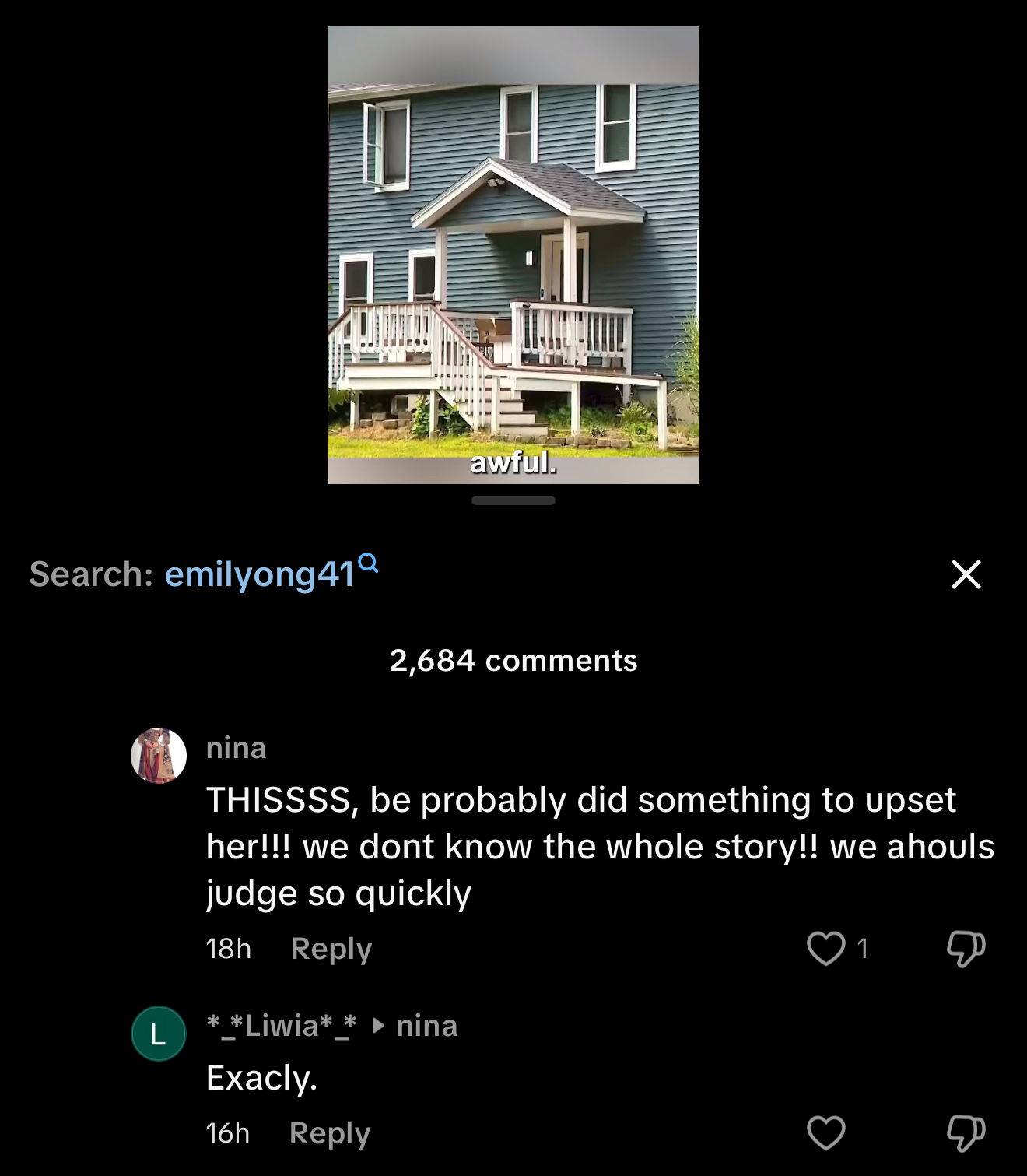Search for emilyong41
This screenshot has height=1176, width=1027.
(x=260, y=574)
